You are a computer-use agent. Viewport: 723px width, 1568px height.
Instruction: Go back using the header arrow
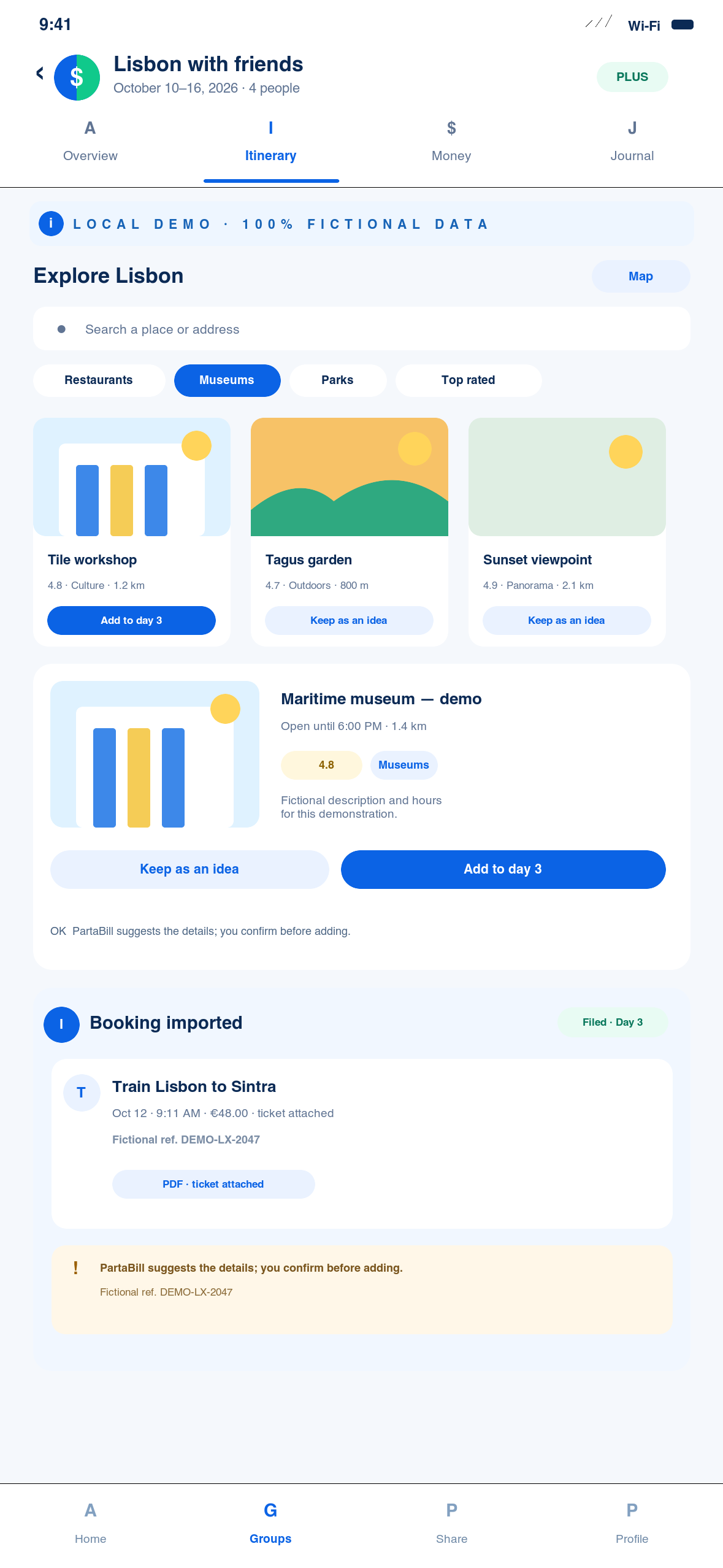point(40,74)
